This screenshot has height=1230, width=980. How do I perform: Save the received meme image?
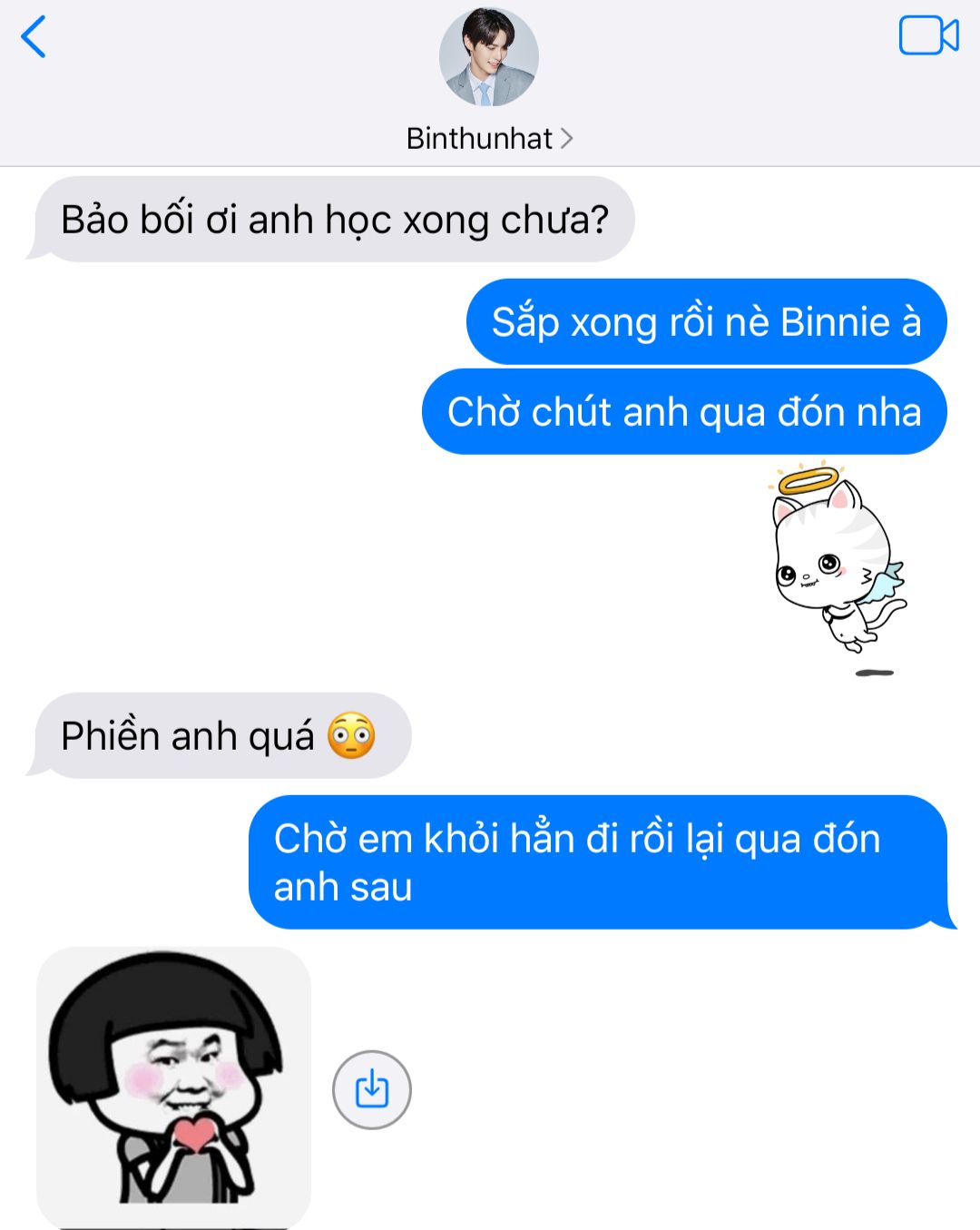pyautogui.click(x=371, y=1089)
